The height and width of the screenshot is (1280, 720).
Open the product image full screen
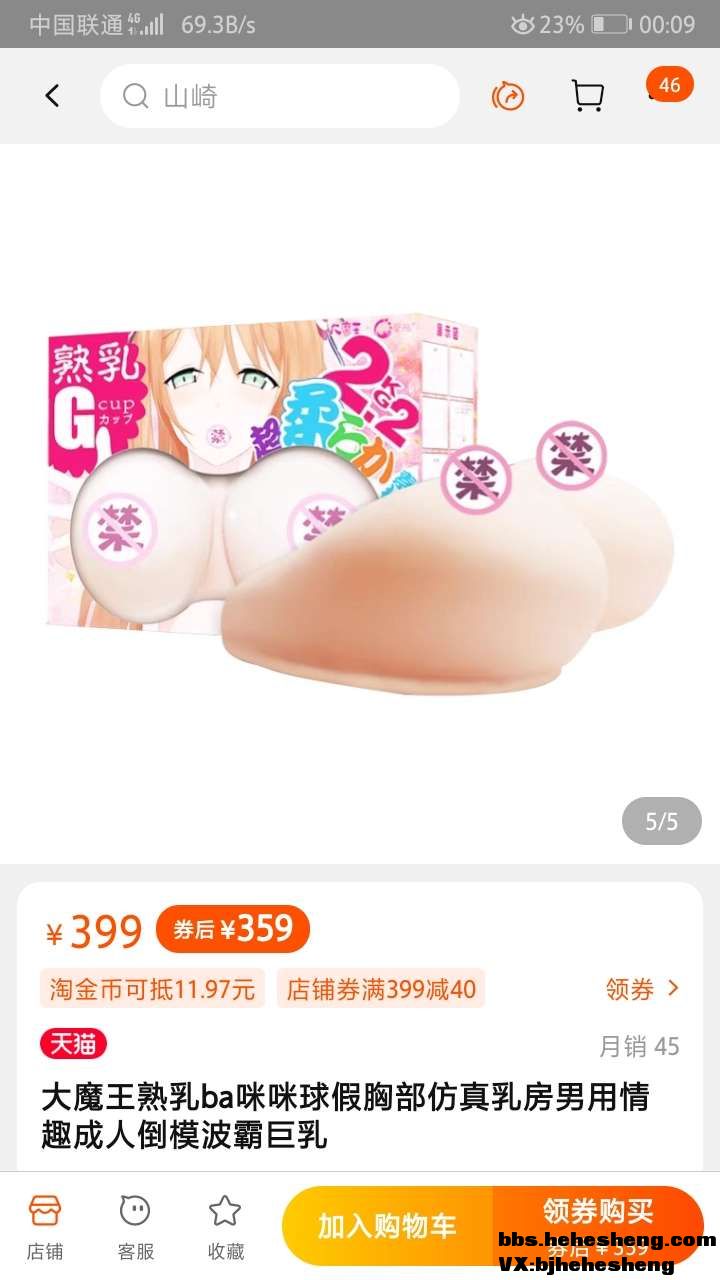click(360, 500)
